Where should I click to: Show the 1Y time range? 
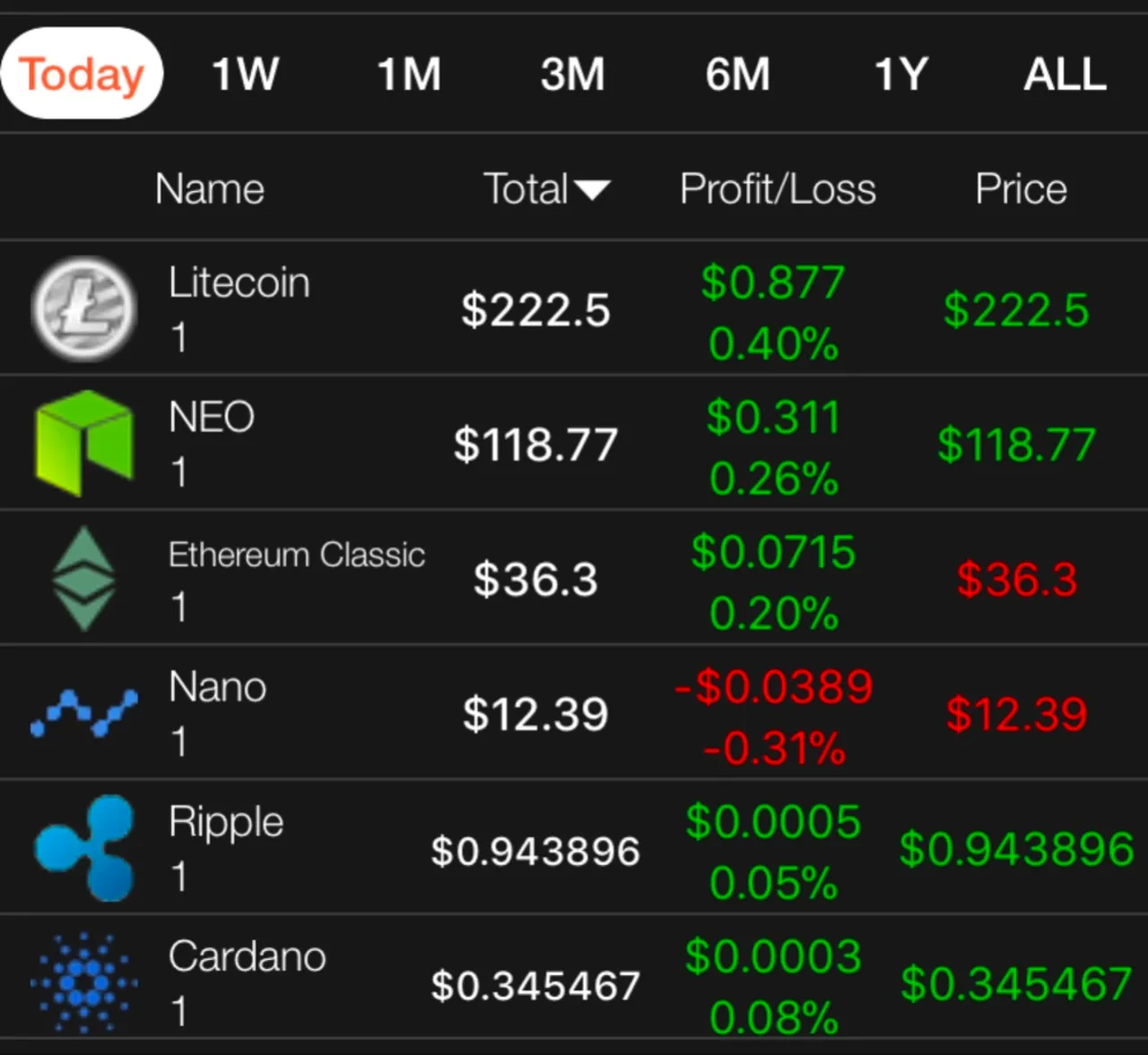(900, 74)
